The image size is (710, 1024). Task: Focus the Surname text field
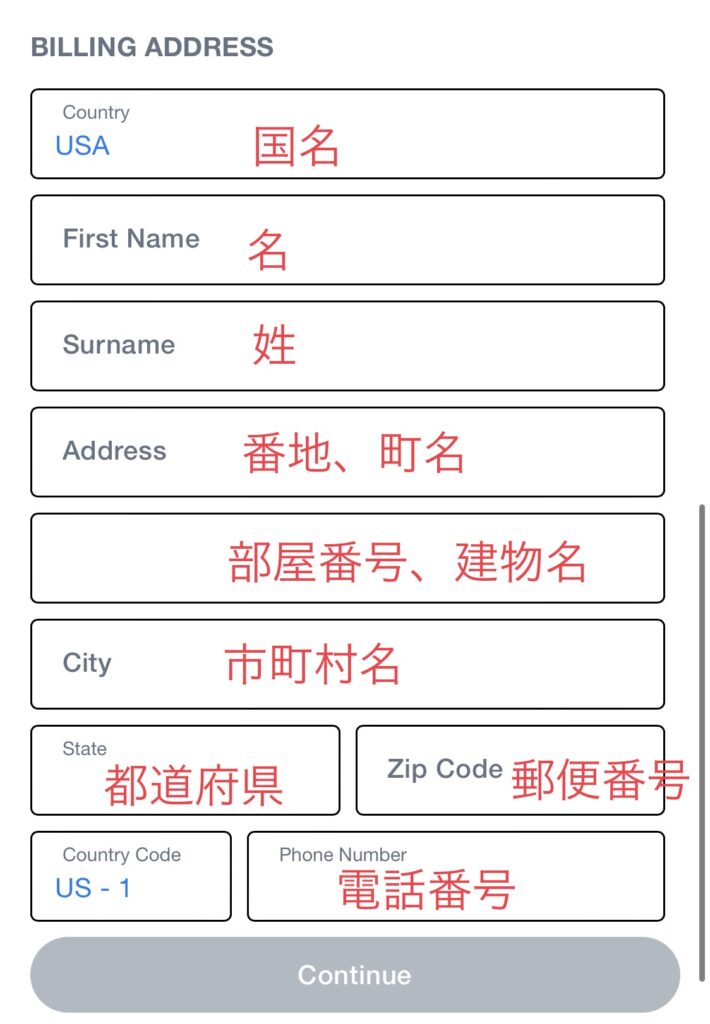tap(347, 346)
